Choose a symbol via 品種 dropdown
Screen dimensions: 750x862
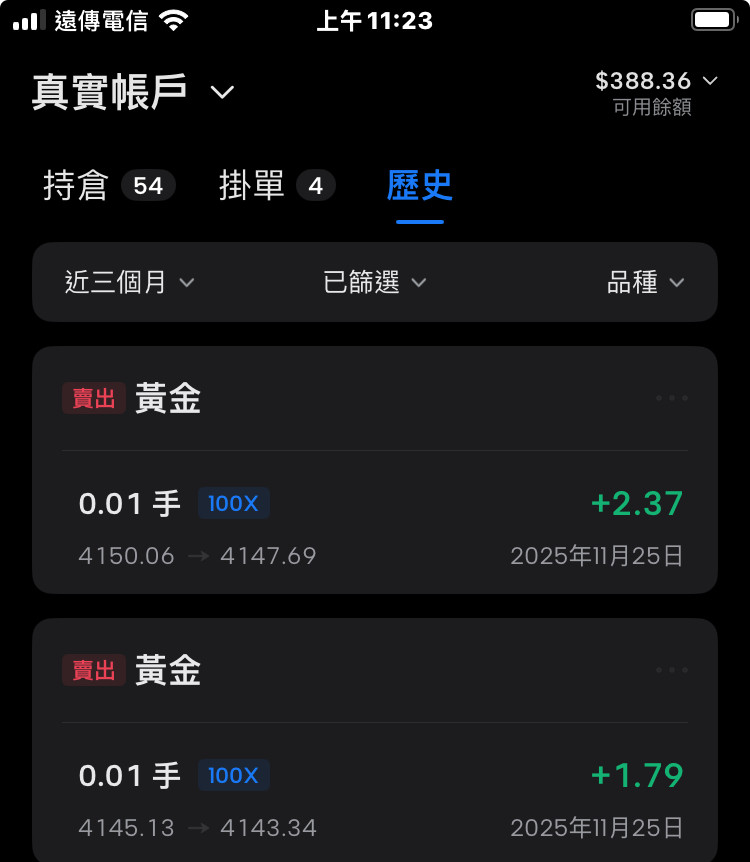[x=646, y=283]
